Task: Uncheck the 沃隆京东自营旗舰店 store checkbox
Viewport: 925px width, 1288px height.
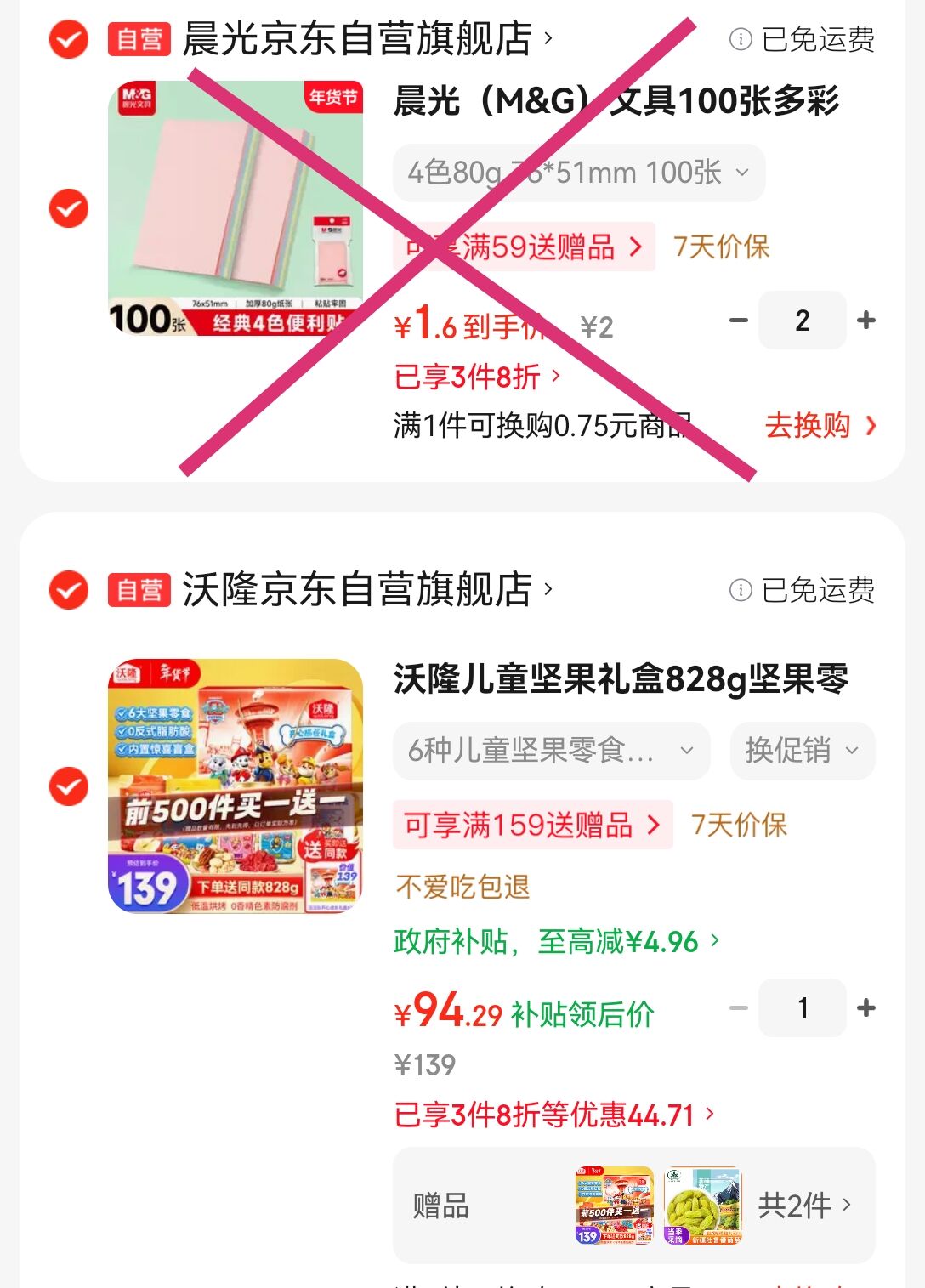Action: pos(69,590)
